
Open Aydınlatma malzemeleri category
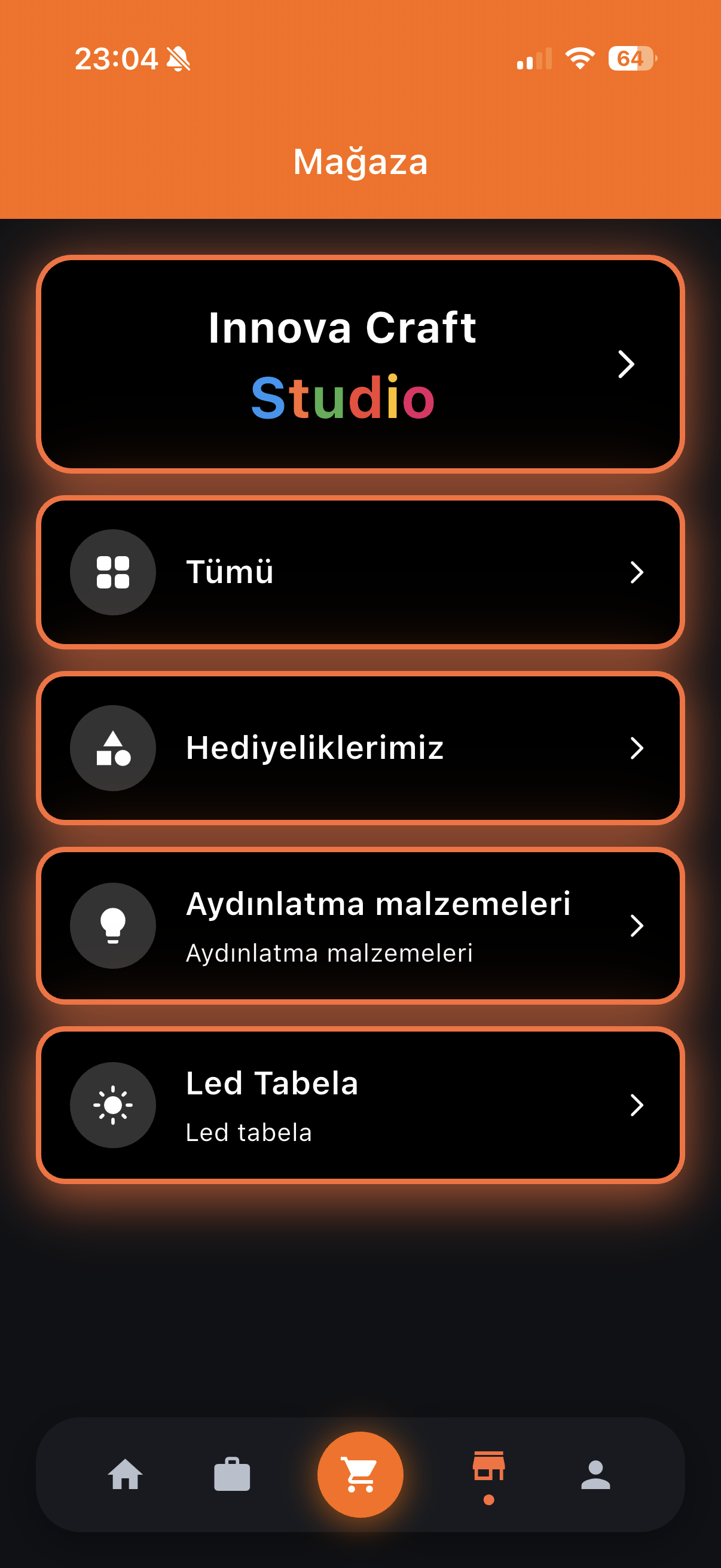360,925
